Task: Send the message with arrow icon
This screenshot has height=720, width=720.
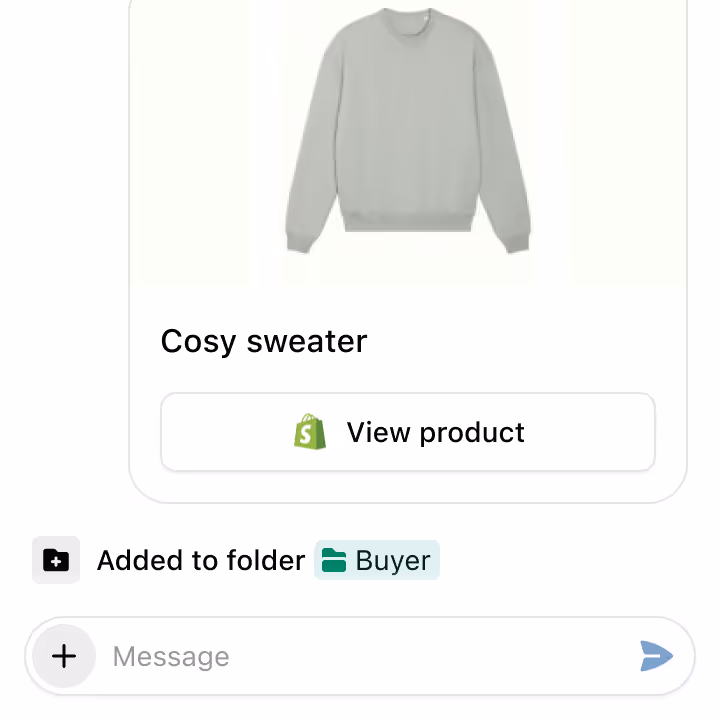Action: point(656,656)
